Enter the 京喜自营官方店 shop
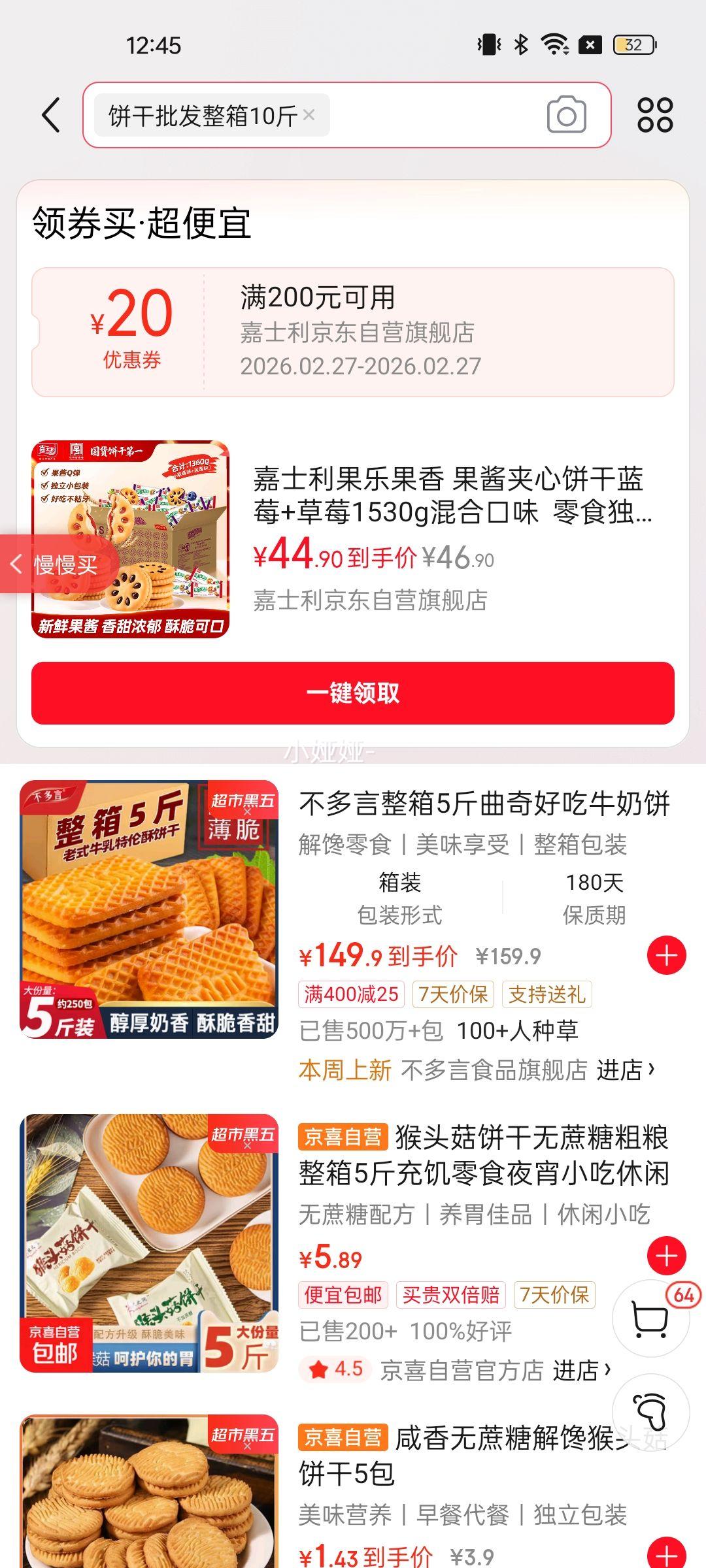This screenshot has width=706, height=1568. click(582, 1370)
